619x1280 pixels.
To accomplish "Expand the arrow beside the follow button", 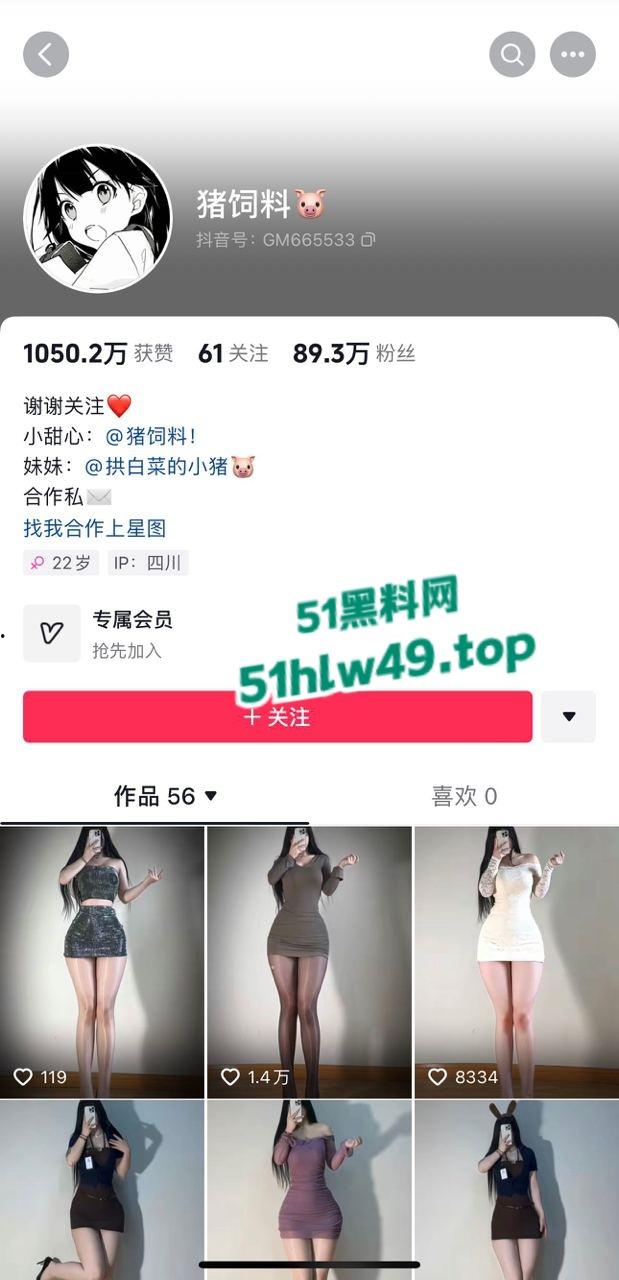I will pyautogui.click(x=568, y=717).
